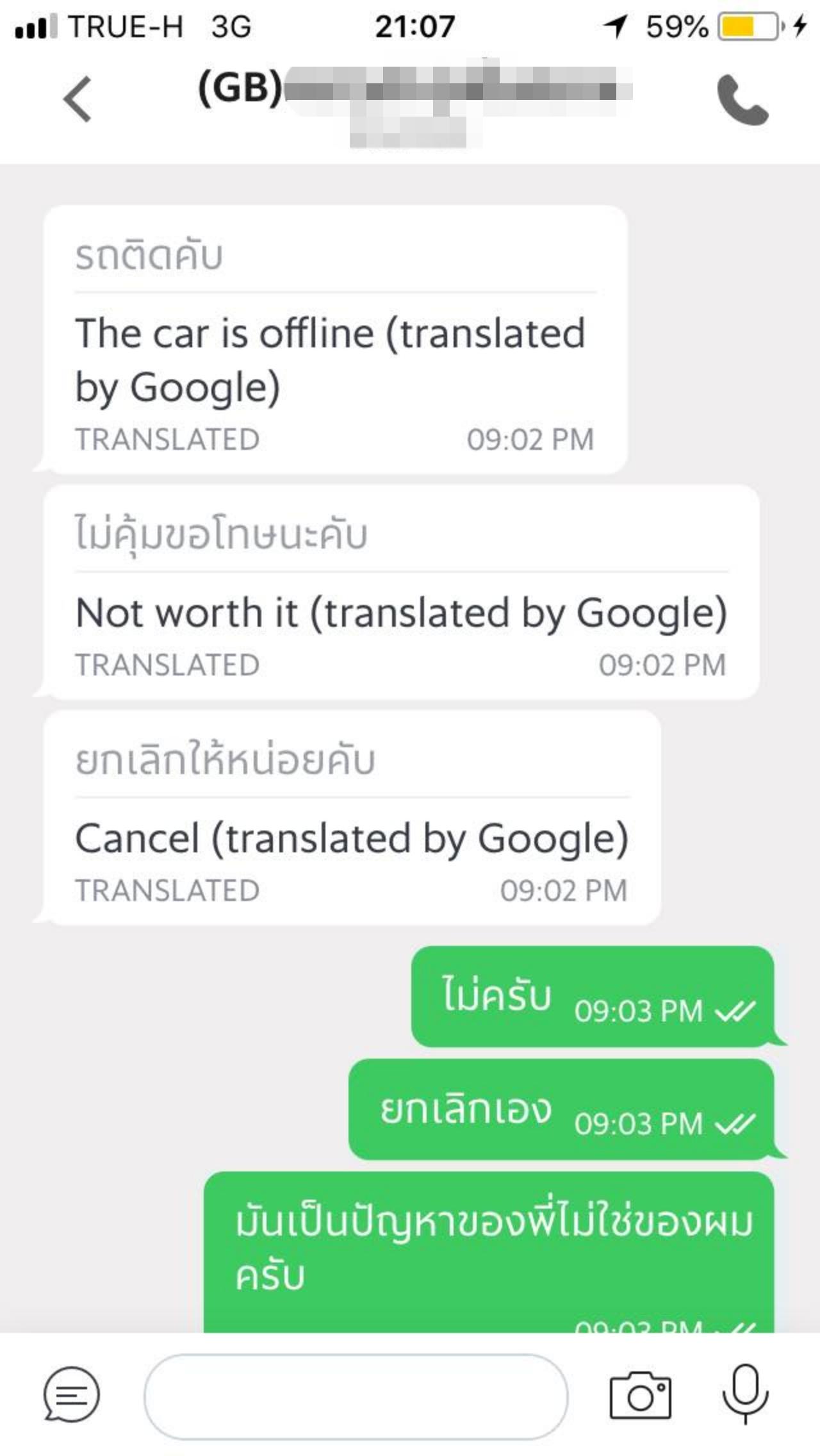Open the camera to send a photo
820x1456 pixels.
pos(640,1395)
